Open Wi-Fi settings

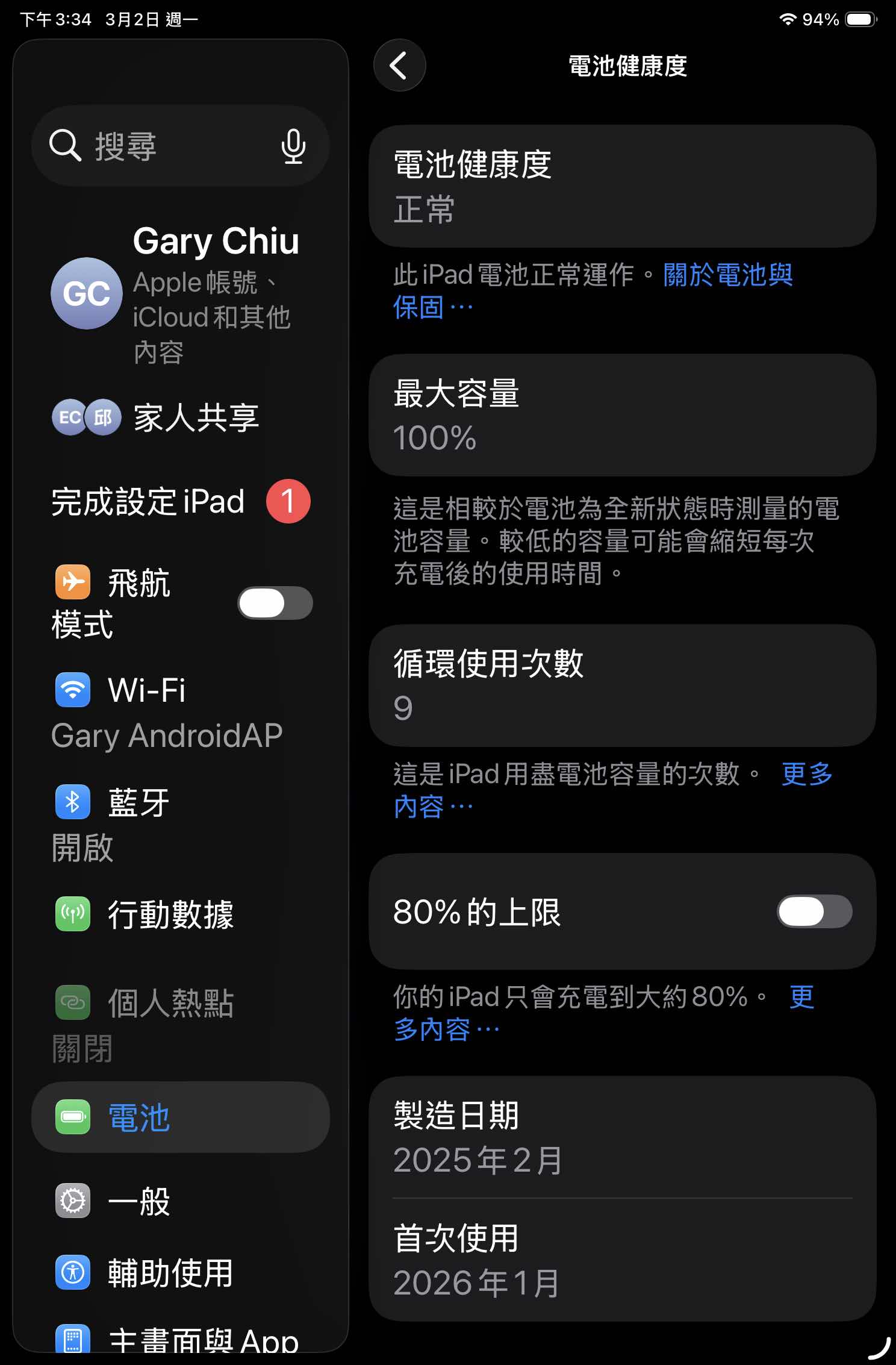click(169, 712)
